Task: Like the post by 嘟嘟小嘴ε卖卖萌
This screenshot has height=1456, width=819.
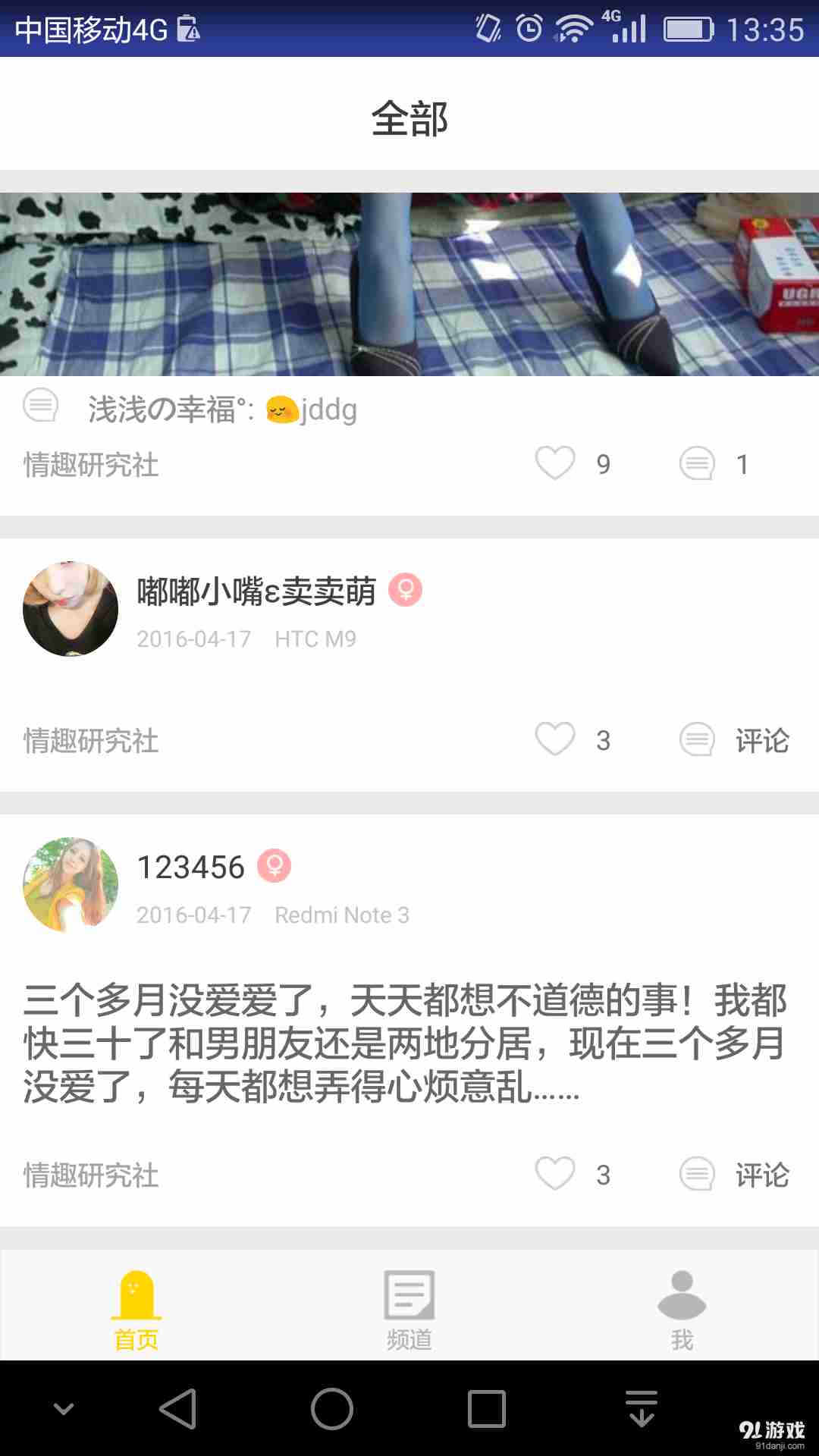Action: coord(555,739)
